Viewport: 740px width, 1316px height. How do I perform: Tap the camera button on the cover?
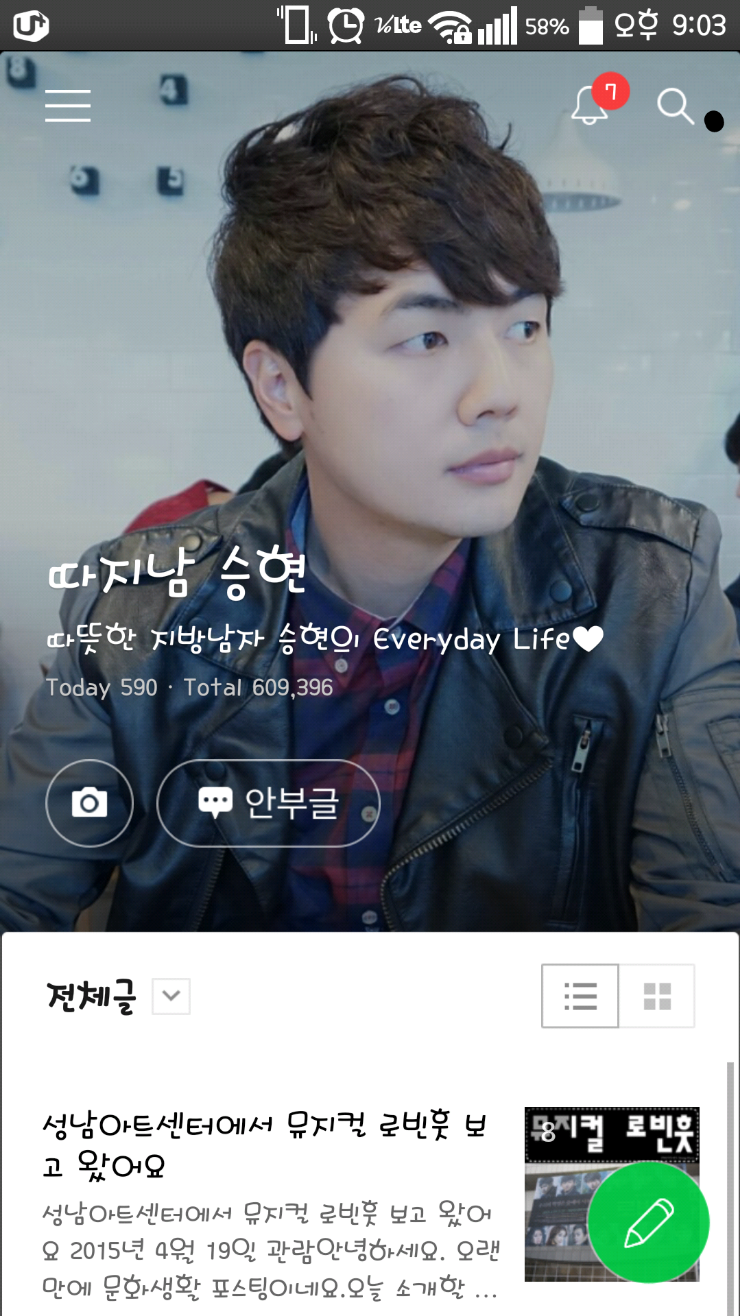pyautogui.click(x=89, y=803)
